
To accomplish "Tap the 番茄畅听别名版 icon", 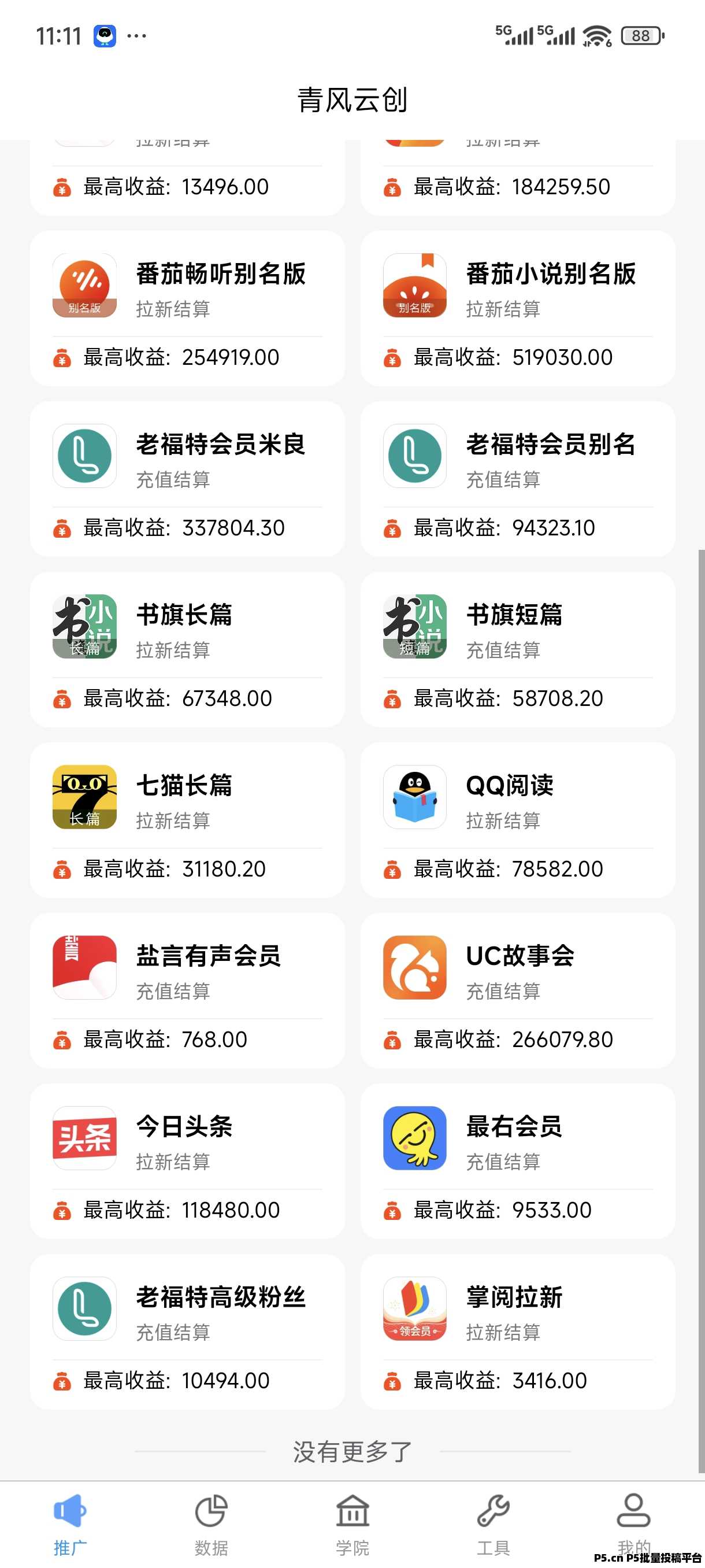I will point(84,285).
